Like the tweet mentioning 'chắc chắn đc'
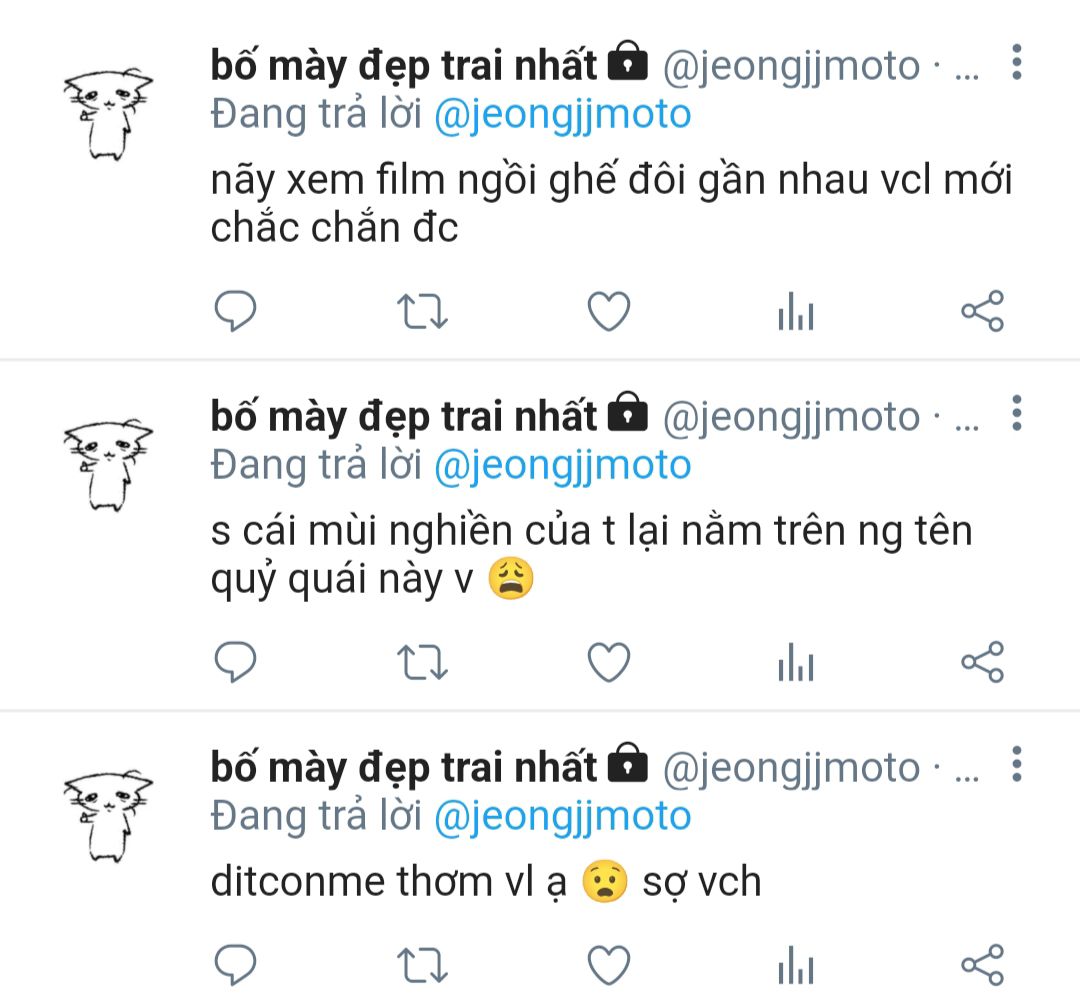The height and width of the screenshot is (1005, 1080). [608, 312]
